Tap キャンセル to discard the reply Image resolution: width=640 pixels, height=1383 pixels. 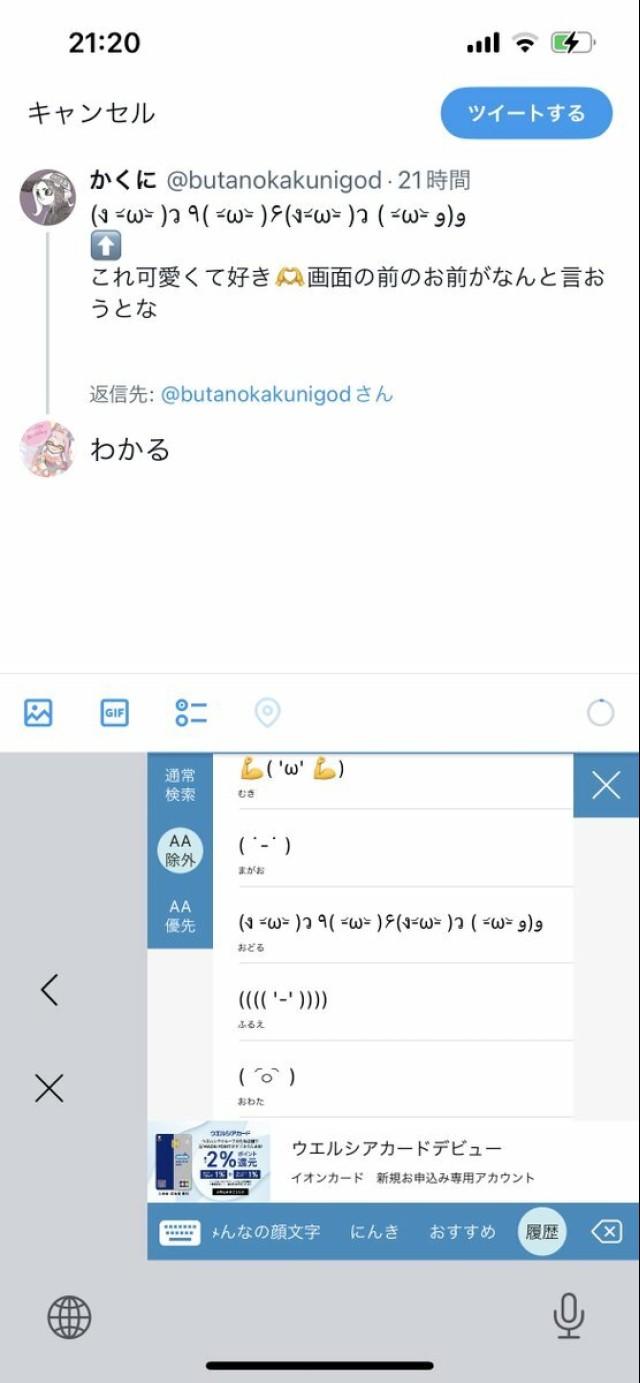point(91,113)
